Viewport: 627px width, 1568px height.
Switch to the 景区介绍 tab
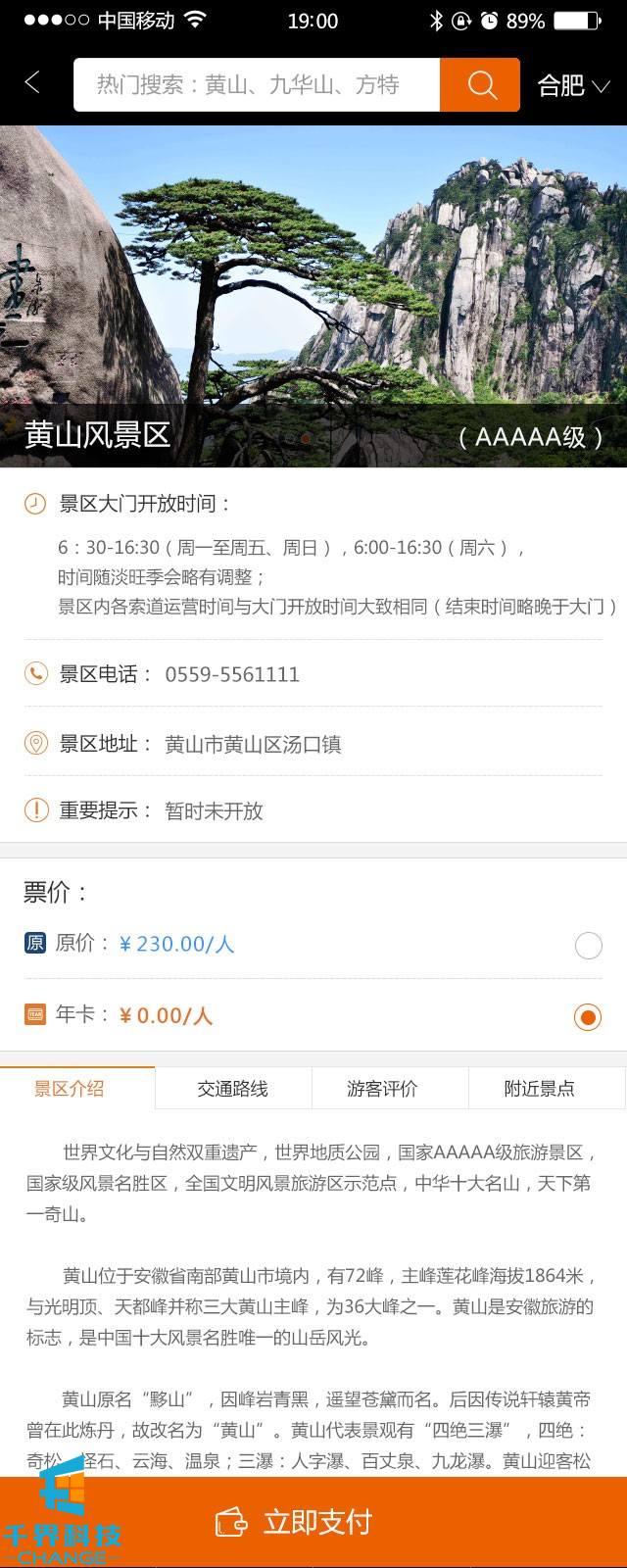[x=77, y=1089]
